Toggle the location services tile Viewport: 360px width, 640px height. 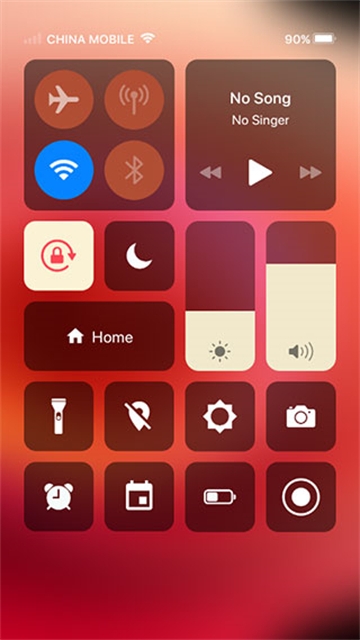click(x=139, y=416)
